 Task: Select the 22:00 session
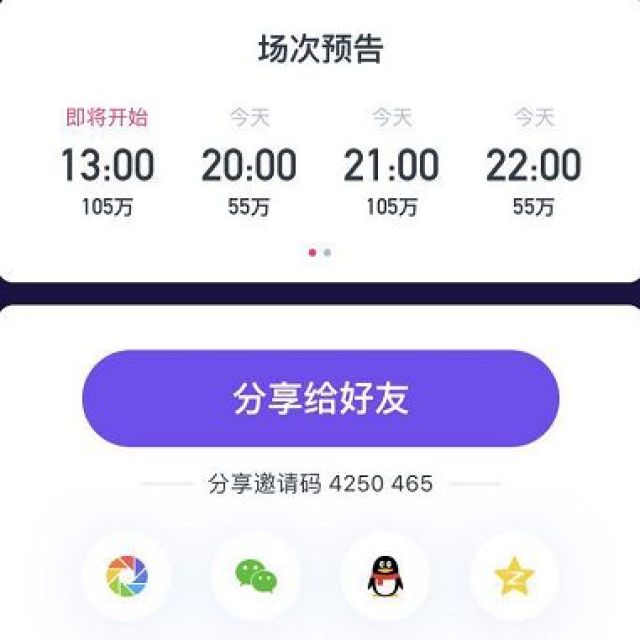coord(533,165)
